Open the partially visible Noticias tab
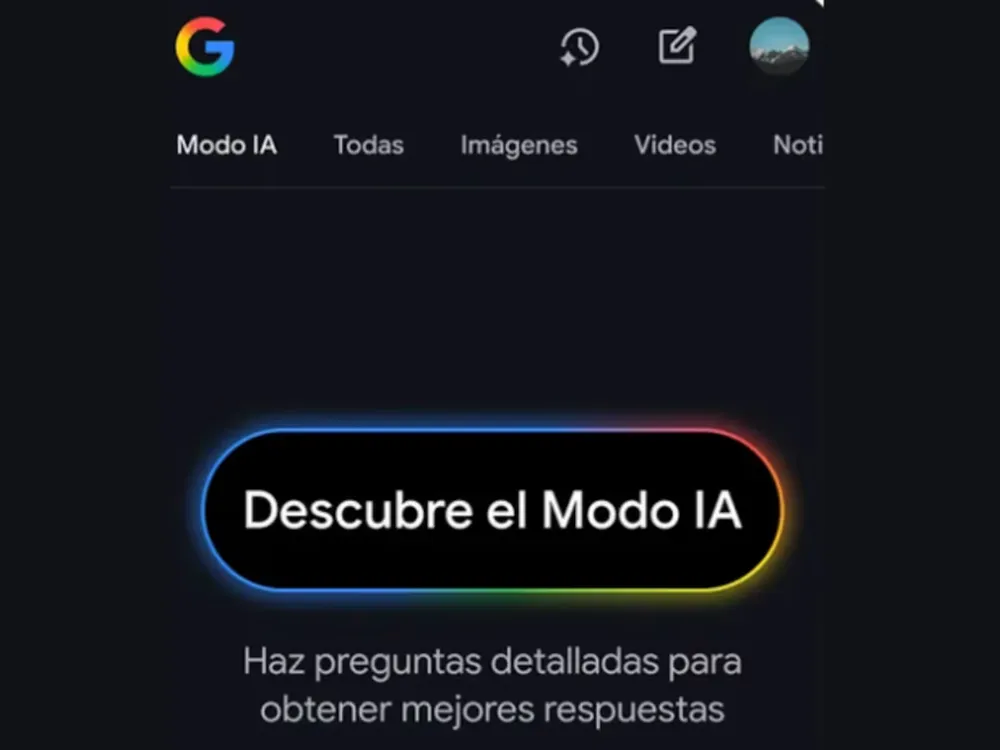 tap(797, 145)
